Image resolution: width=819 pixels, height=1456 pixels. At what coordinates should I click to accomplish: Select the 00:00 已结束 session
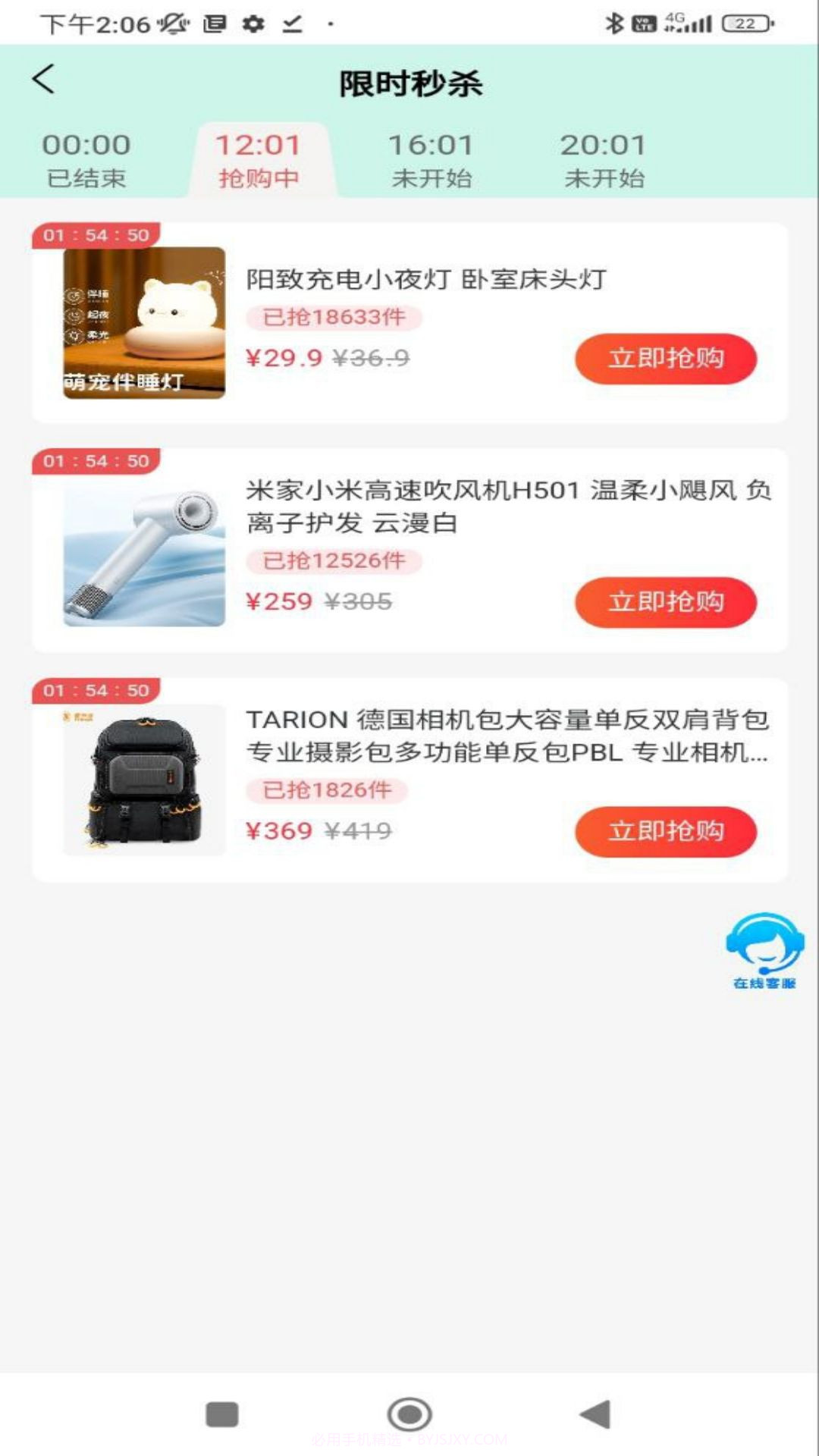[x=87, y=159]
